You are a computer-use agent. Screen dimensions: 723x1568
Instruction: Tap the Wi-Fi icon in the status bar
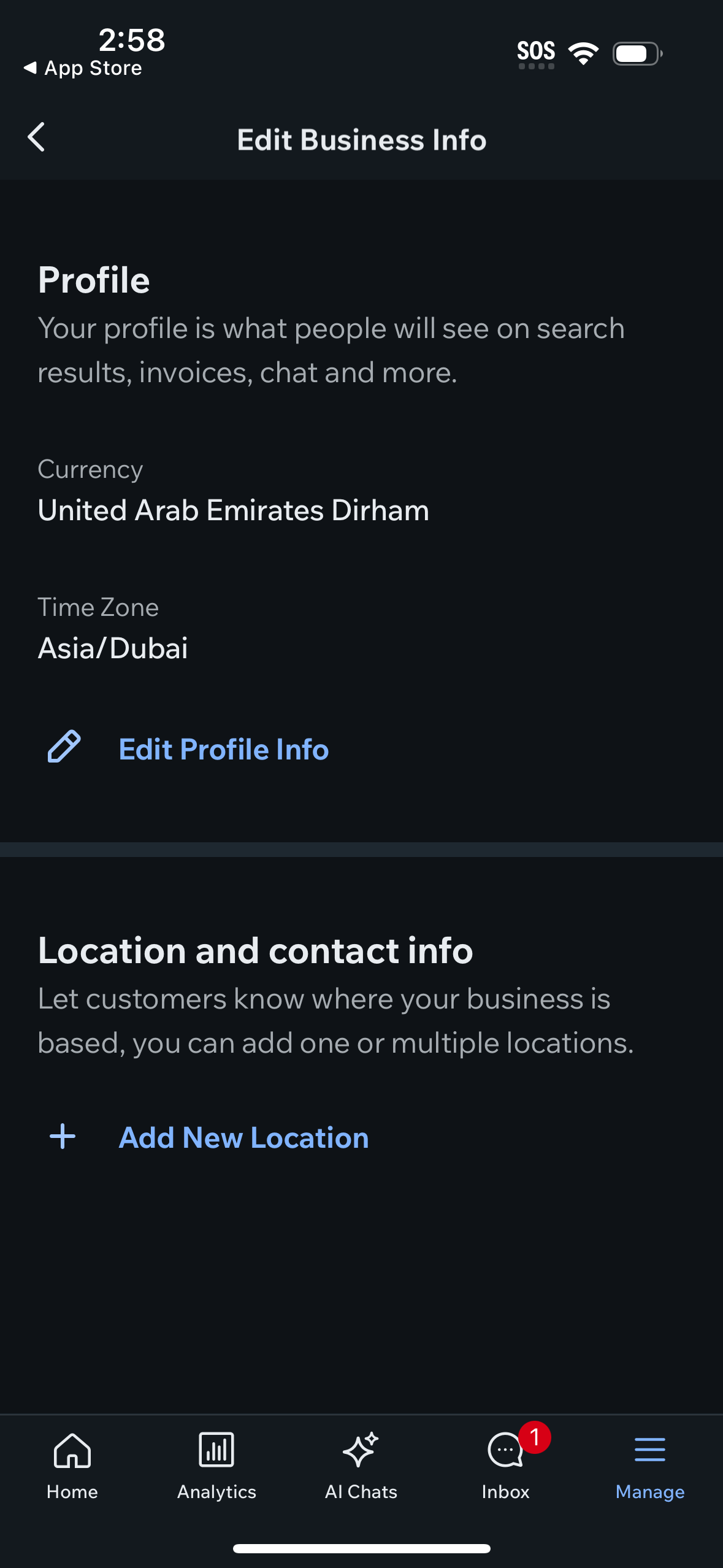583,53
